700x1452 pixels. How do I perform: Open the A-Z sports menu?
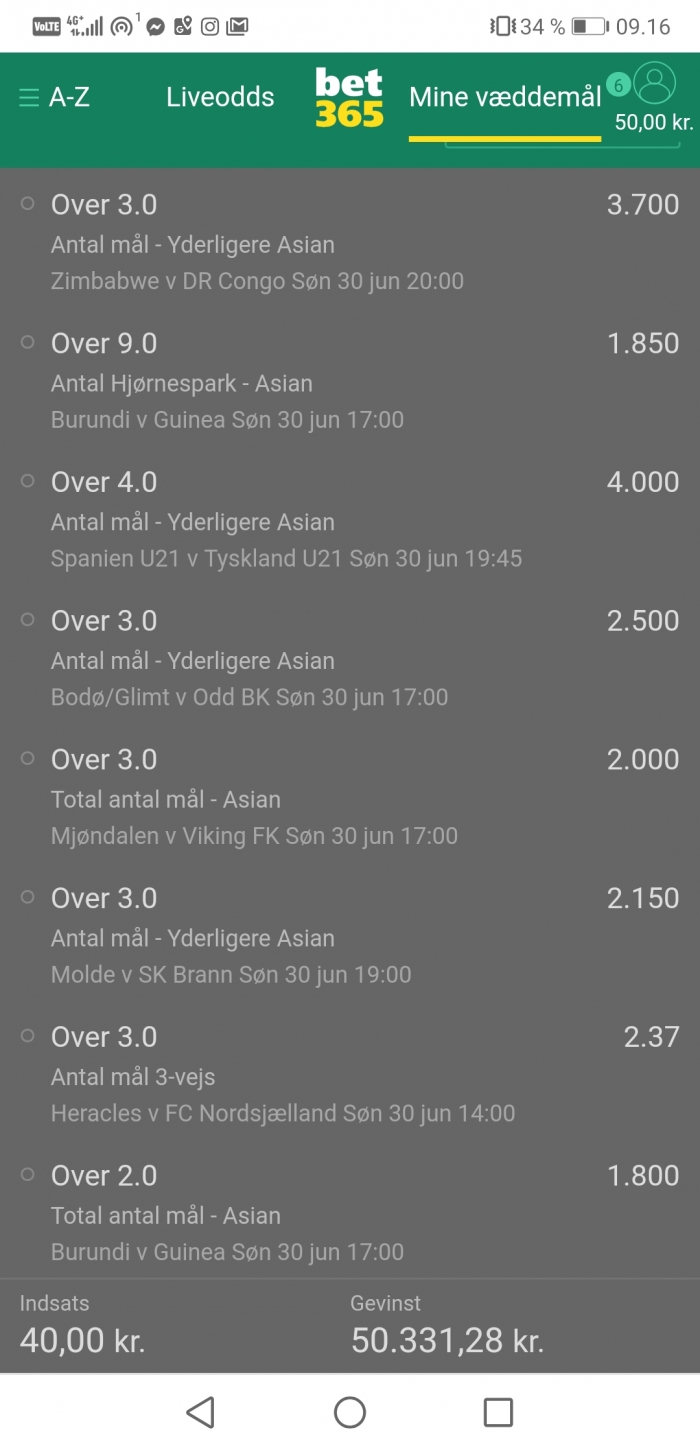click(54, 97)
